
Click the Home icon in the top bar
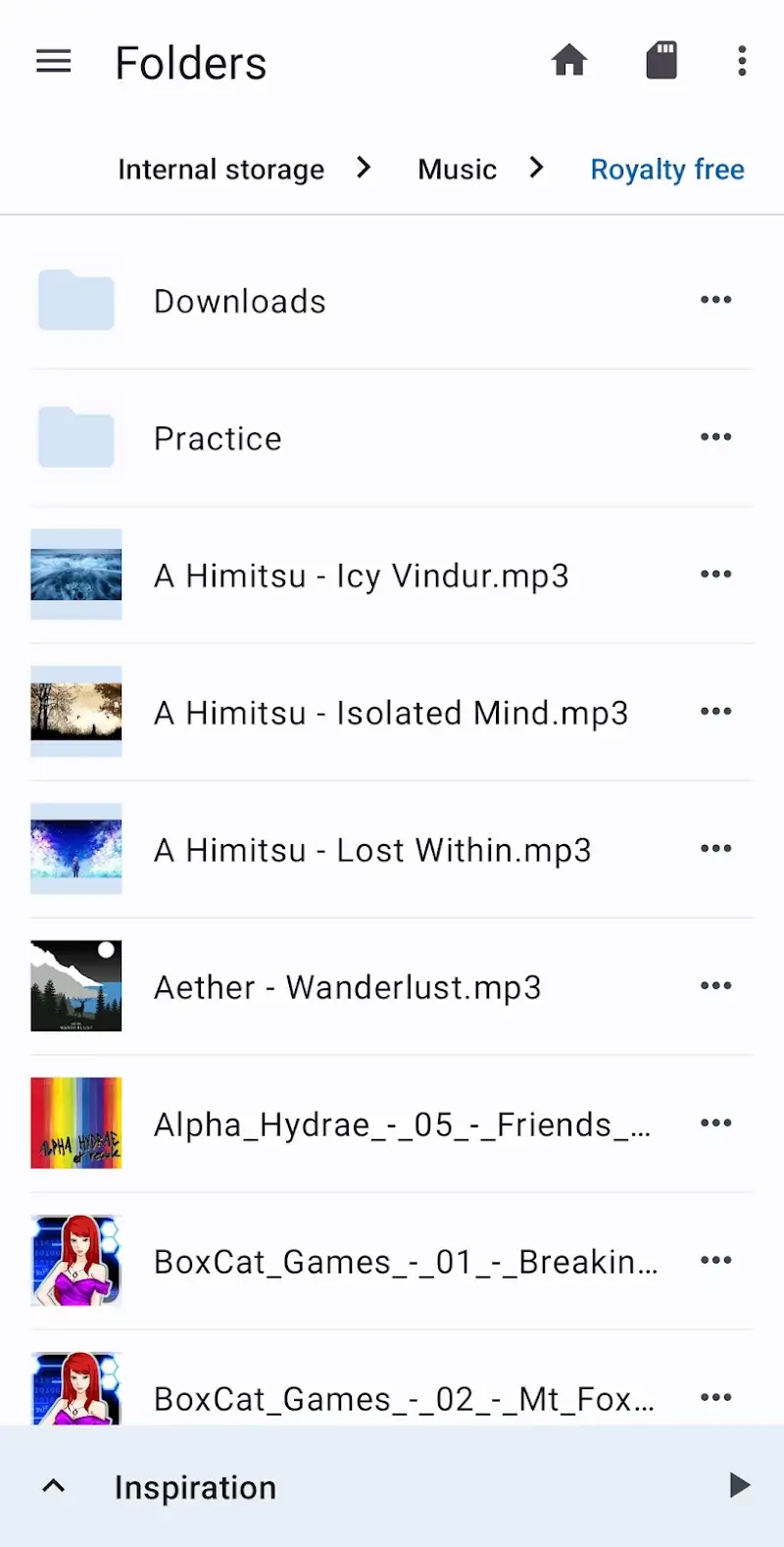[x=569, y=60]
